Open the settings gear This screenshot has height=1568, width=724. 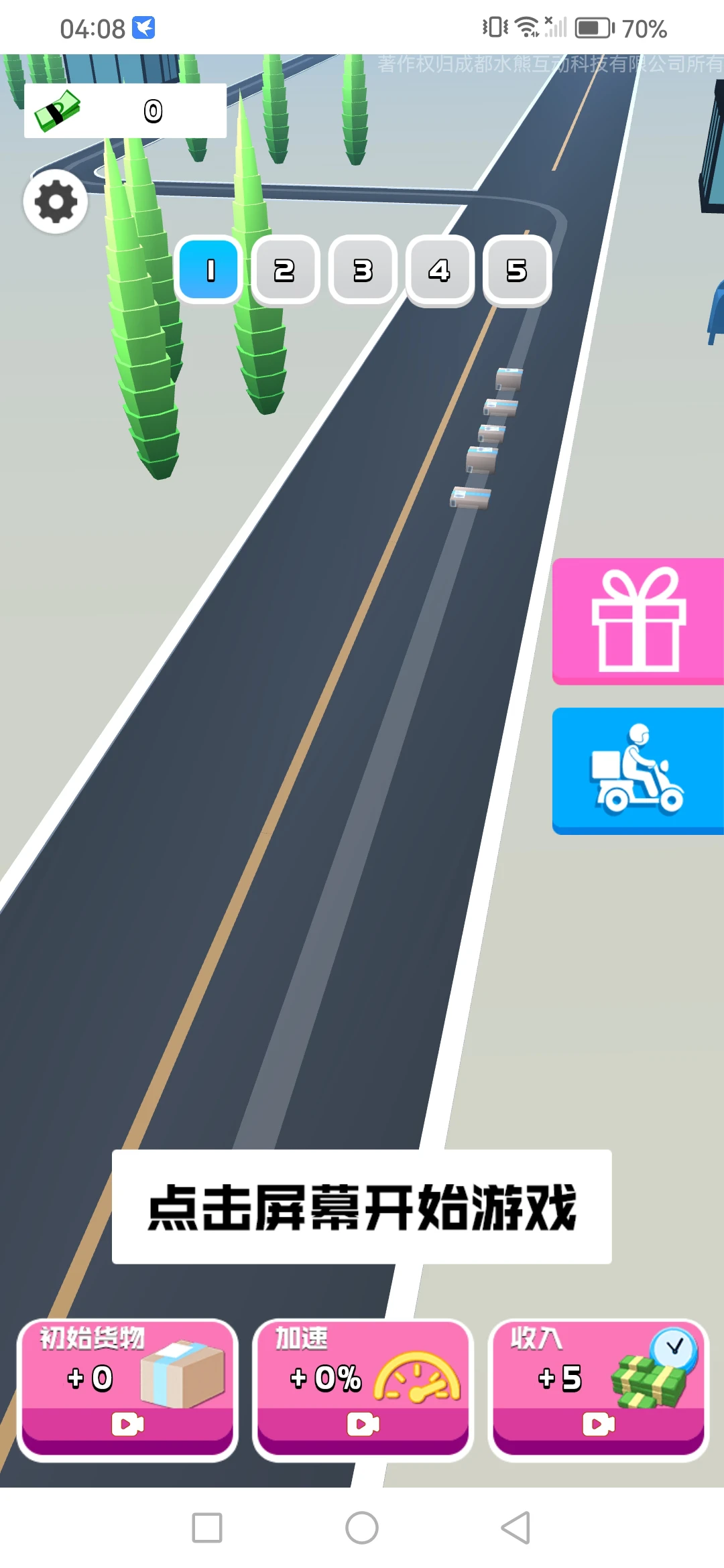tap(56, 202)
